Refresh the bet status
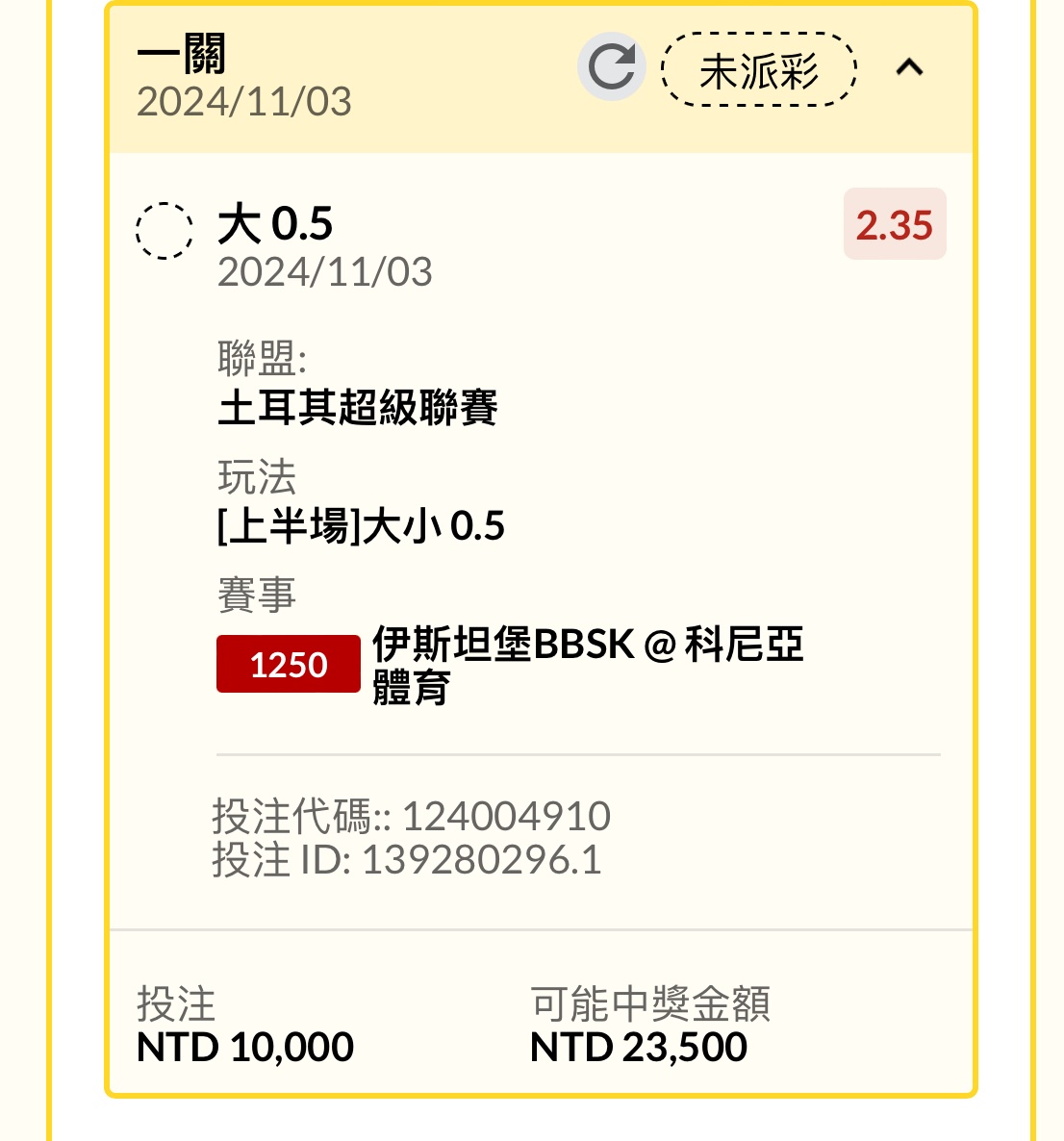Viewport: 1064px width, 1141px height. pyautogui.click(x=612, y=67)
